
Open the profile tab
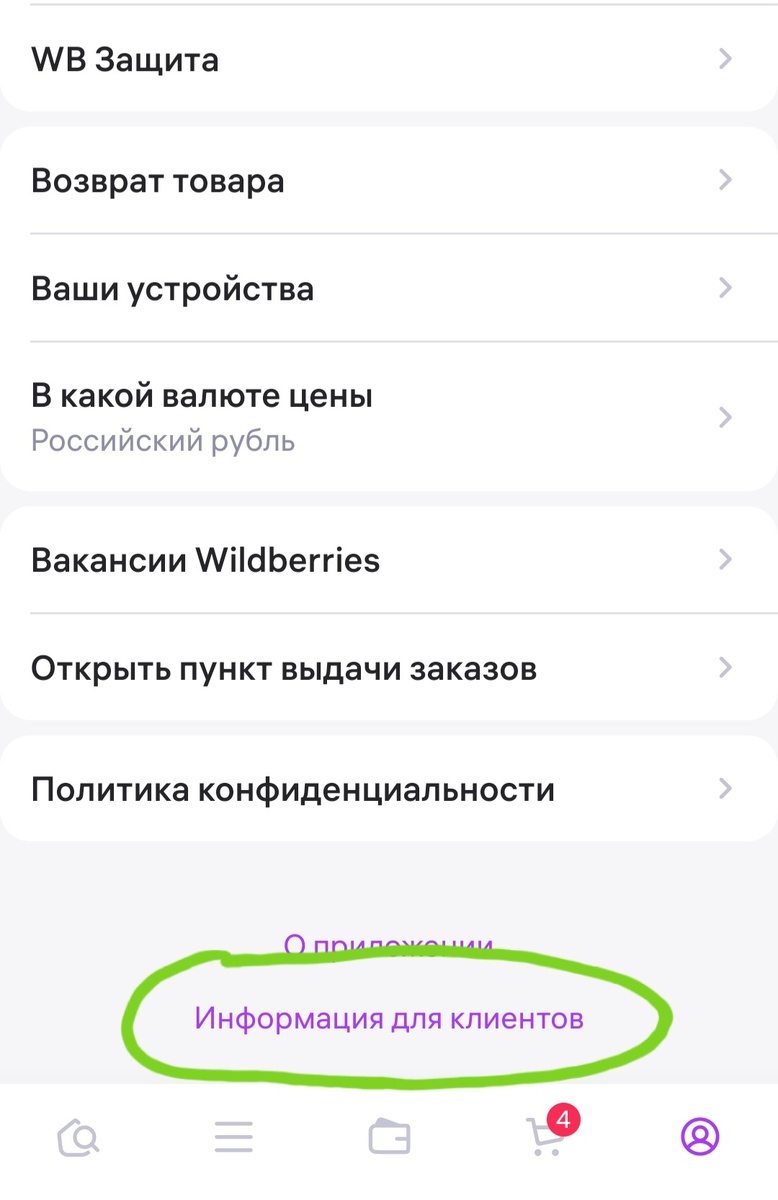[700, 1137]
